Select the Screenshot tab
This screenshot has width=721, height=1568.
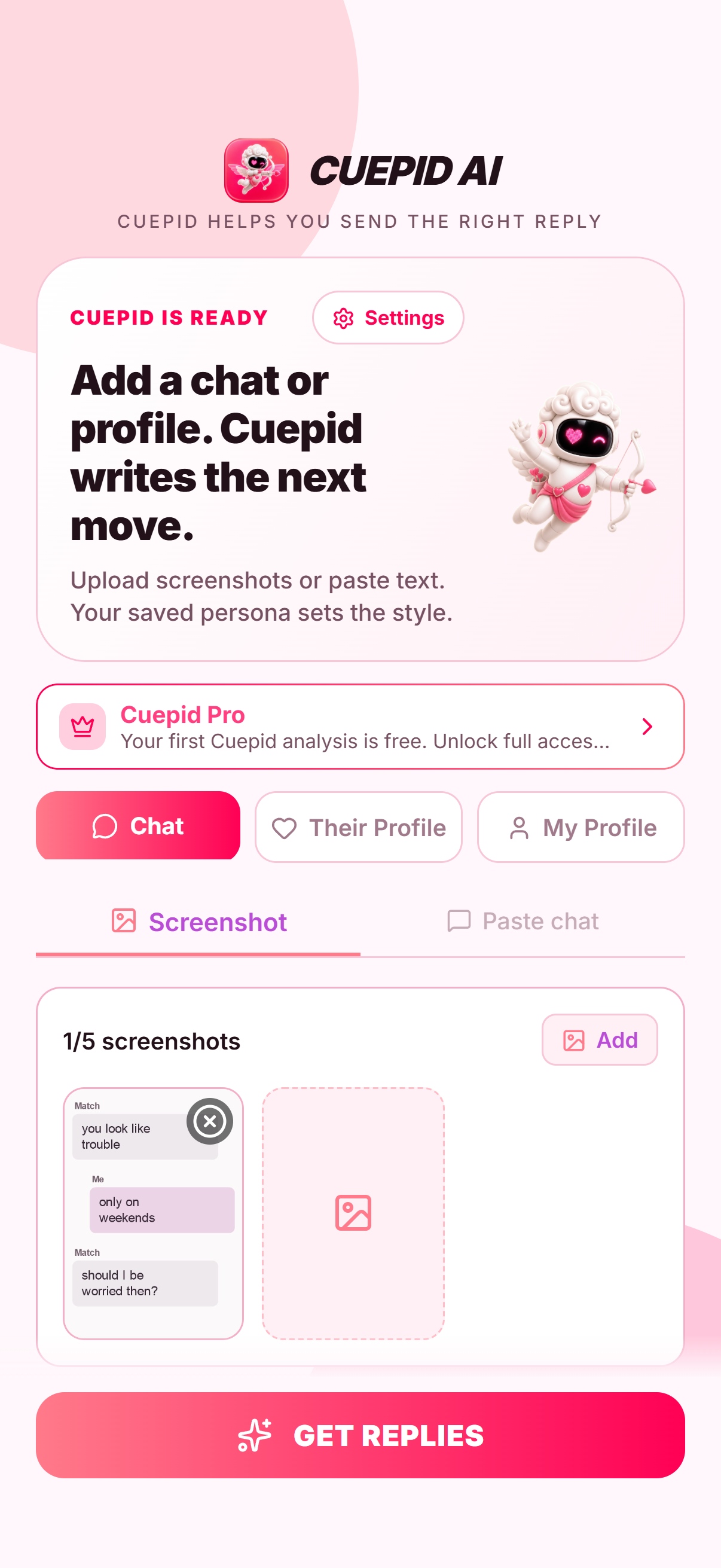(198, 922)
